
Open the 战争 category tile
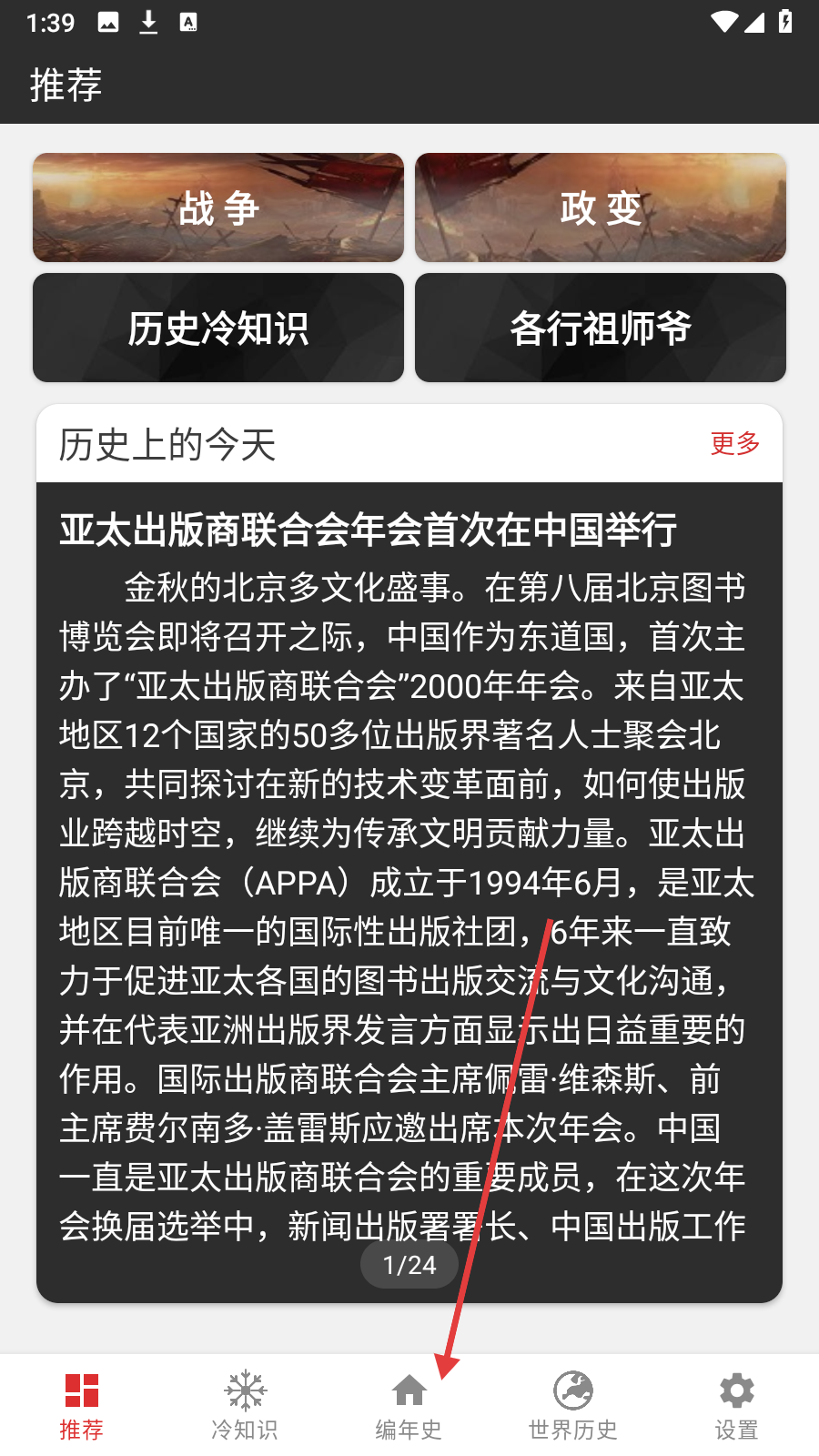pos(218,207)
